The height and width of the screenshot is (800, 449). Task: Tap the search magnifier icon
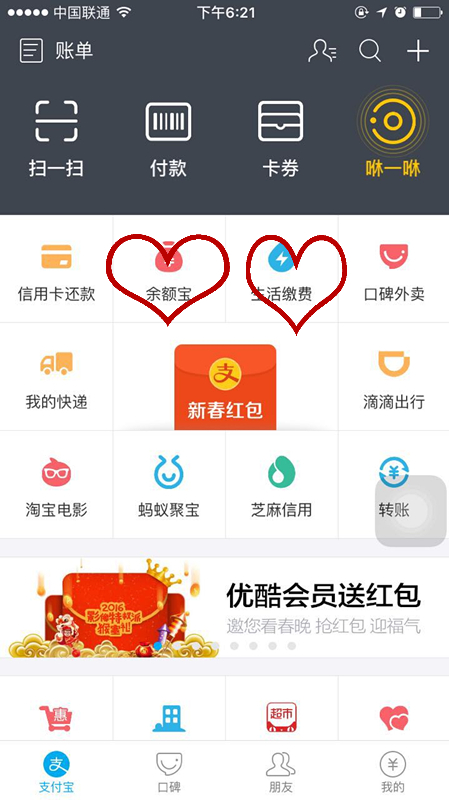pos(370,51)
